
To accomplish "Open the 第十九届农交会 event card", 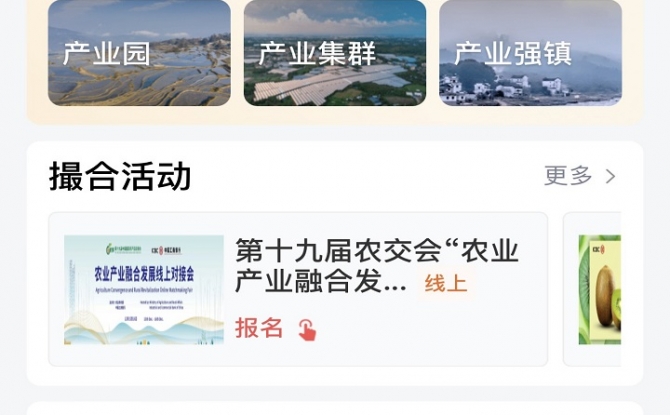I will click(x=297, y=289).
